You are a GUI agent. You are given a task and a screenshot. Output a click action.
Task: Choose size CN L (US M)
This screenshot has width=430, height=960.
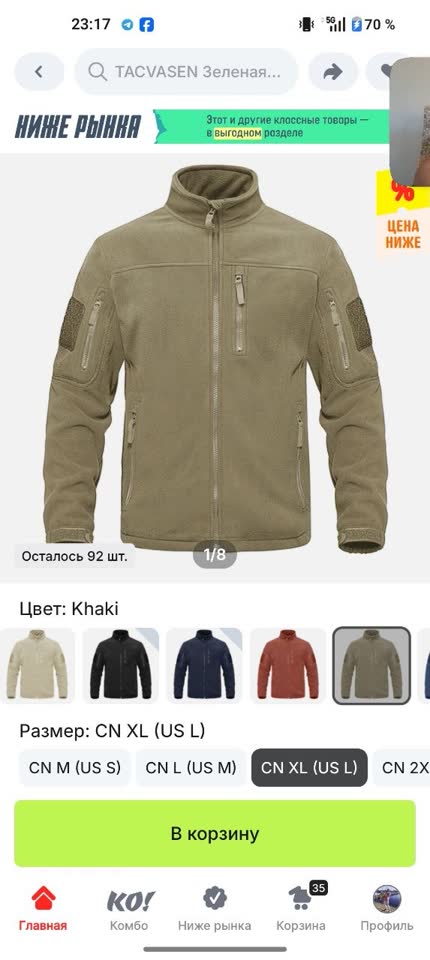tap(191, 768)
